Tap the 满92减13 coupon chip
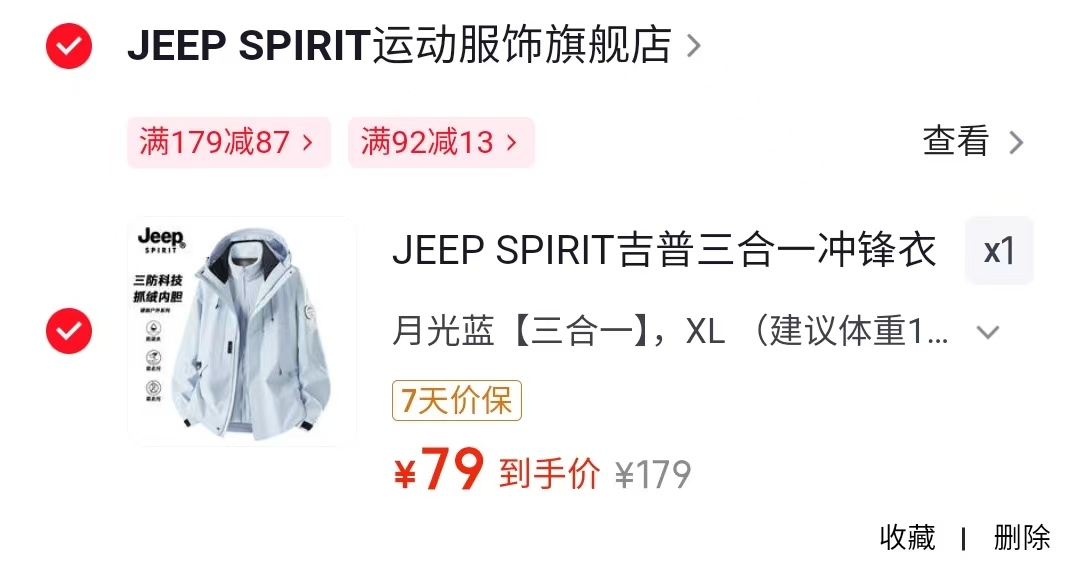This screenshot has height=562, width=1080. point(441,143)
